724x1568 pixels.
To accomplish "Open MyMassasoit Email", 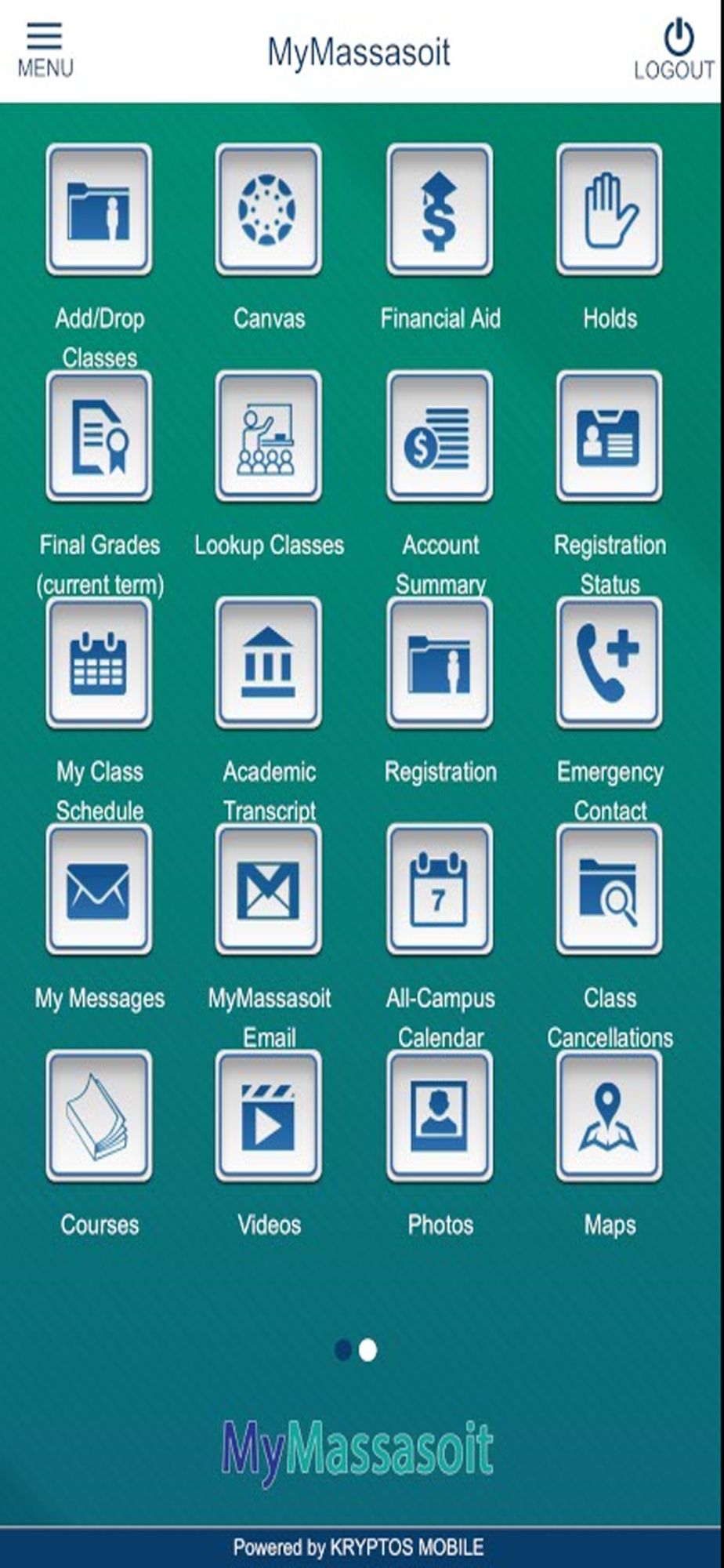I will point(269,889).
